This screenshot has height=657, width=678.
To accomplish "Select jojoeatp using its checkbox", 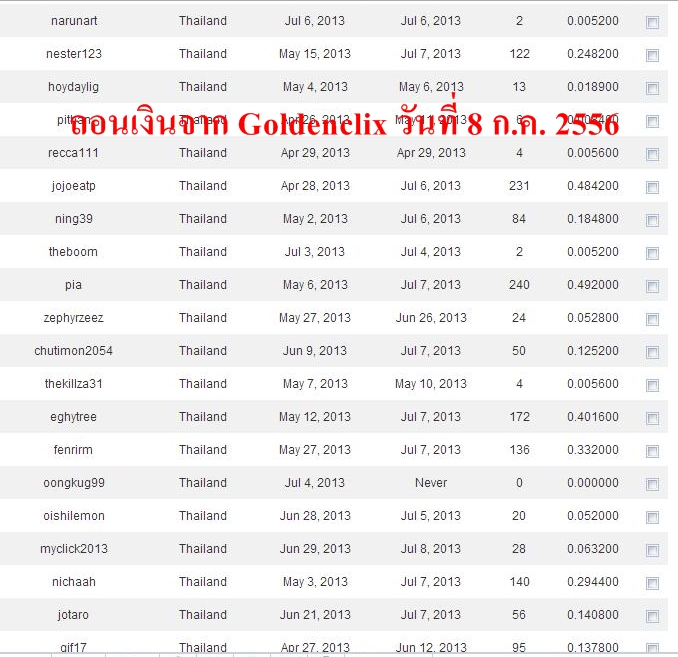I will click(x=652, y=187).
